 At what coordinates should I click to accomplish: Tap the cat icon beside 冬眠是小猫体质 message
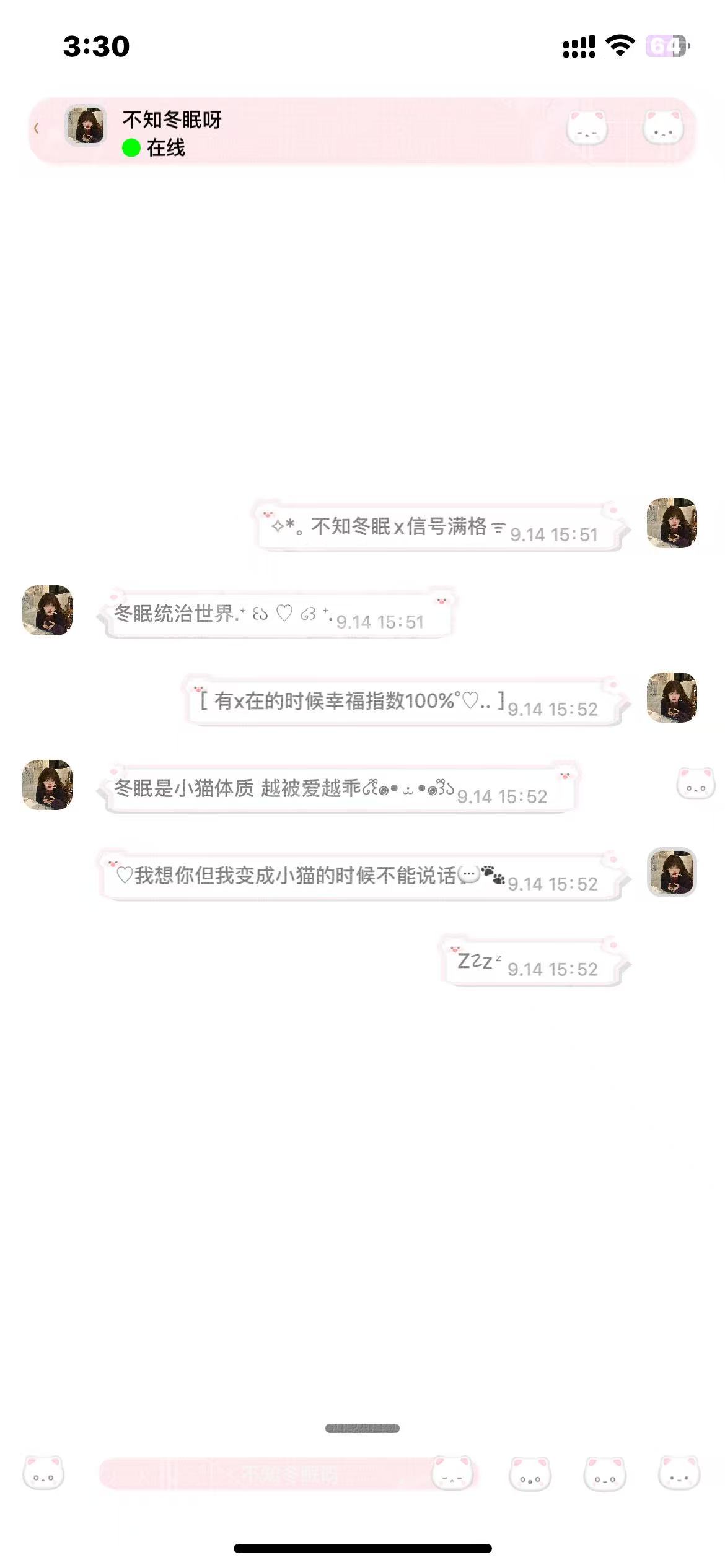[x=695, y=784]
